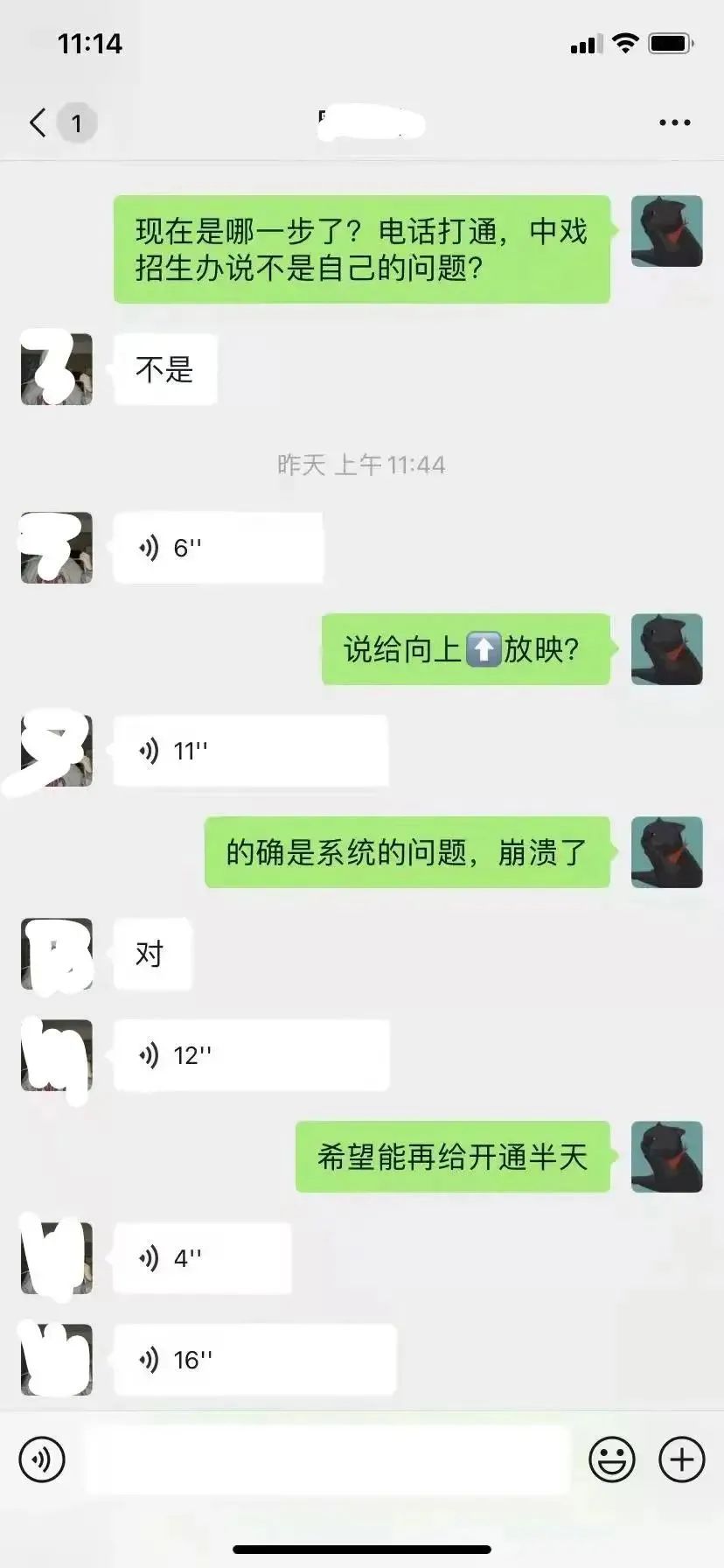The height and width of the screenshot is (1568, 724).
Task: Play the 16-second voice message
Action: tap(254, 1360)
